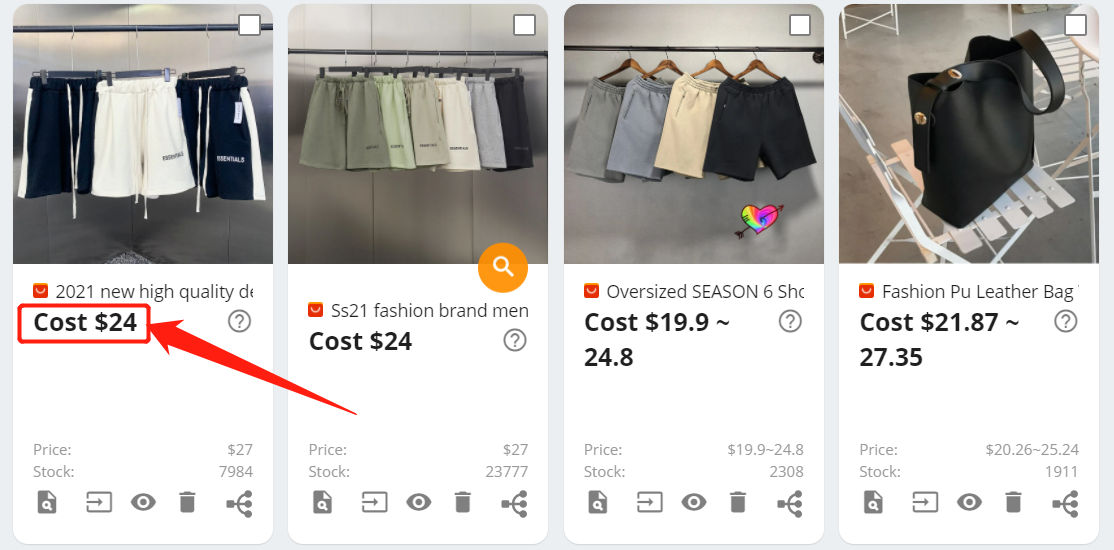The width and height of the screenshot is (1114, 550).
Task: Show cost help for Fashion Pu Leather Bag
Action: [1066, 322]
